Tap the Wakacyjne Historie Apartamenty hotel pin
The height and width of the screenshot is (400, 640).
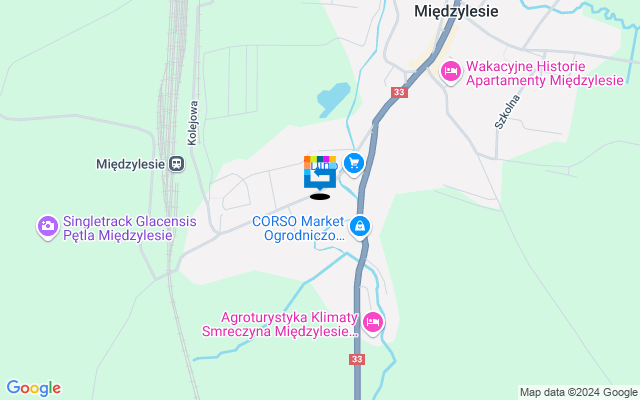tap(450, 71)
